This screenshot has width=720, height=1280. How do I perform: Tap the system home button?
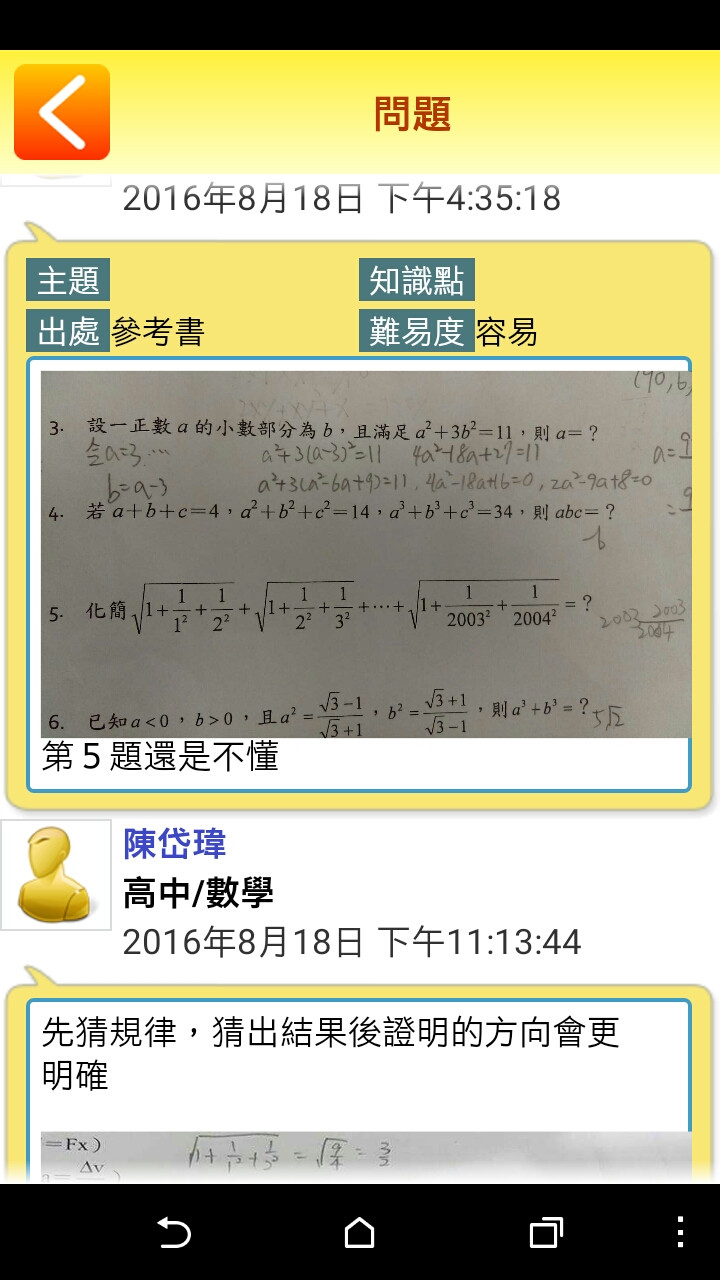(359, 1232)
